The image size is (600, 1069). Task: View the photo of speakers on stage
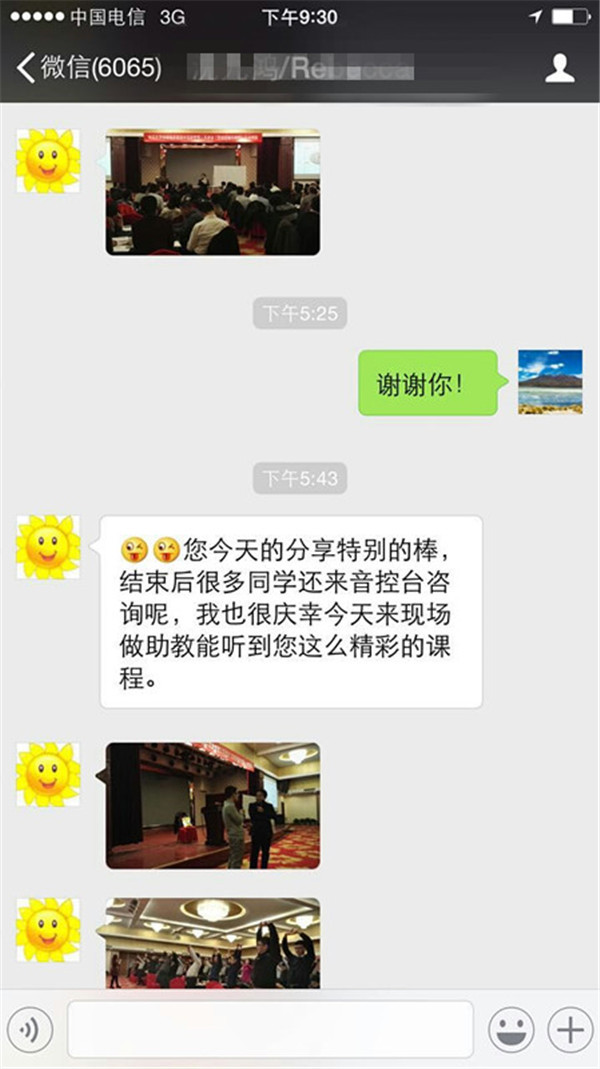pos(213,805)
